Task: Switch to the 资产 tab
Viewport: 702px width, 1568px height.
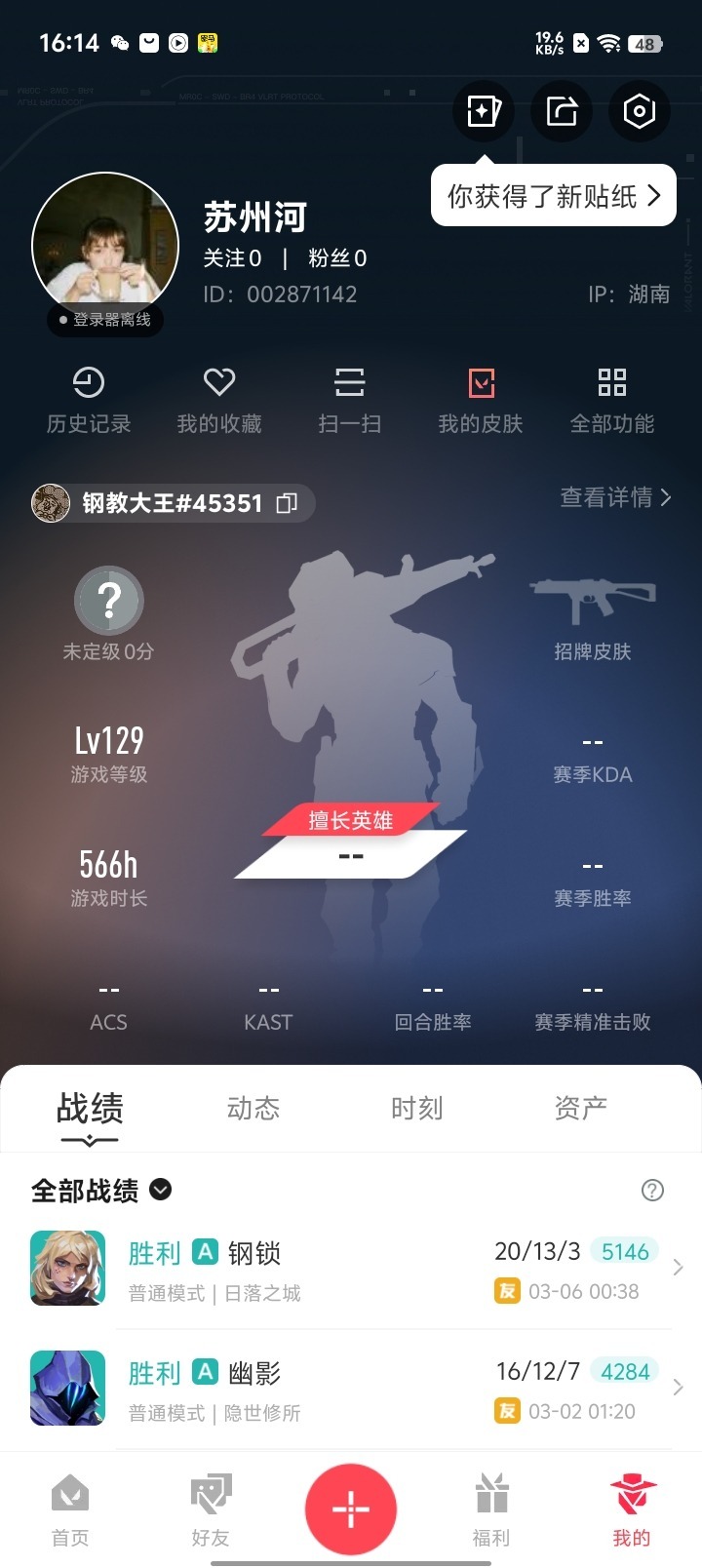Action: click(581, 1108)
